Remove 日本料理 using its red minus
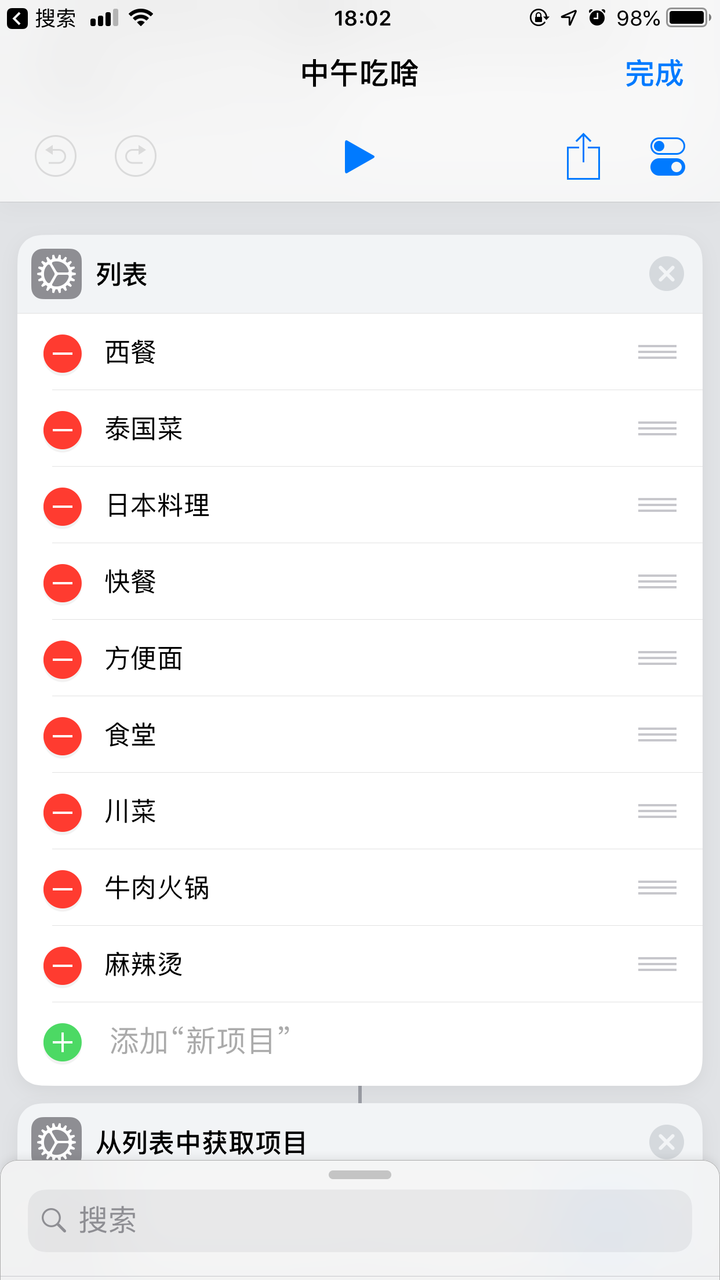 [62, 506]
